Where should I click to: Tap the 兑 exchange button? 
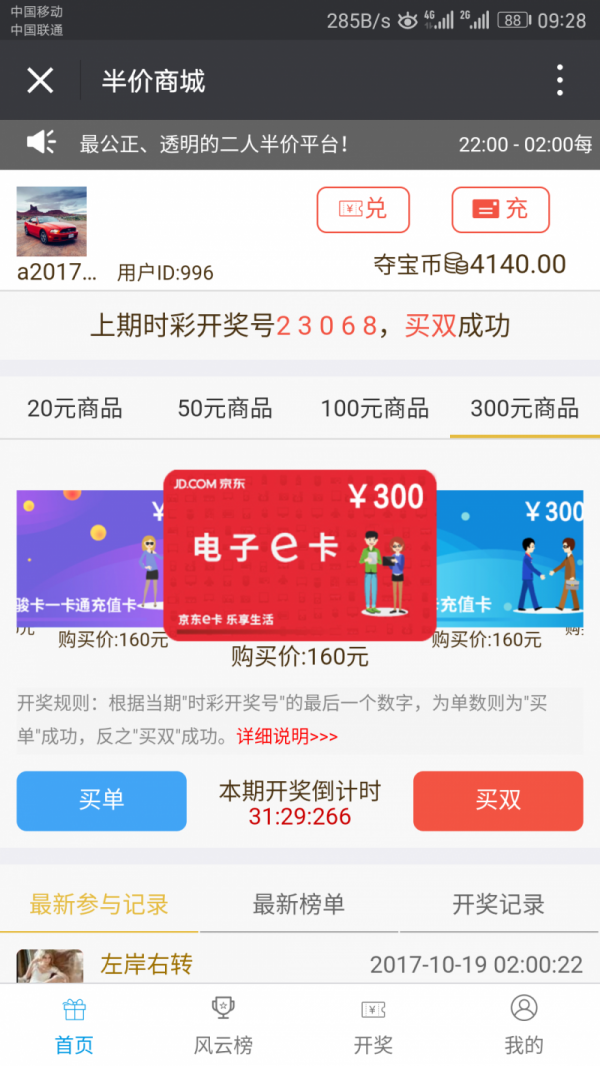point(363,209)
